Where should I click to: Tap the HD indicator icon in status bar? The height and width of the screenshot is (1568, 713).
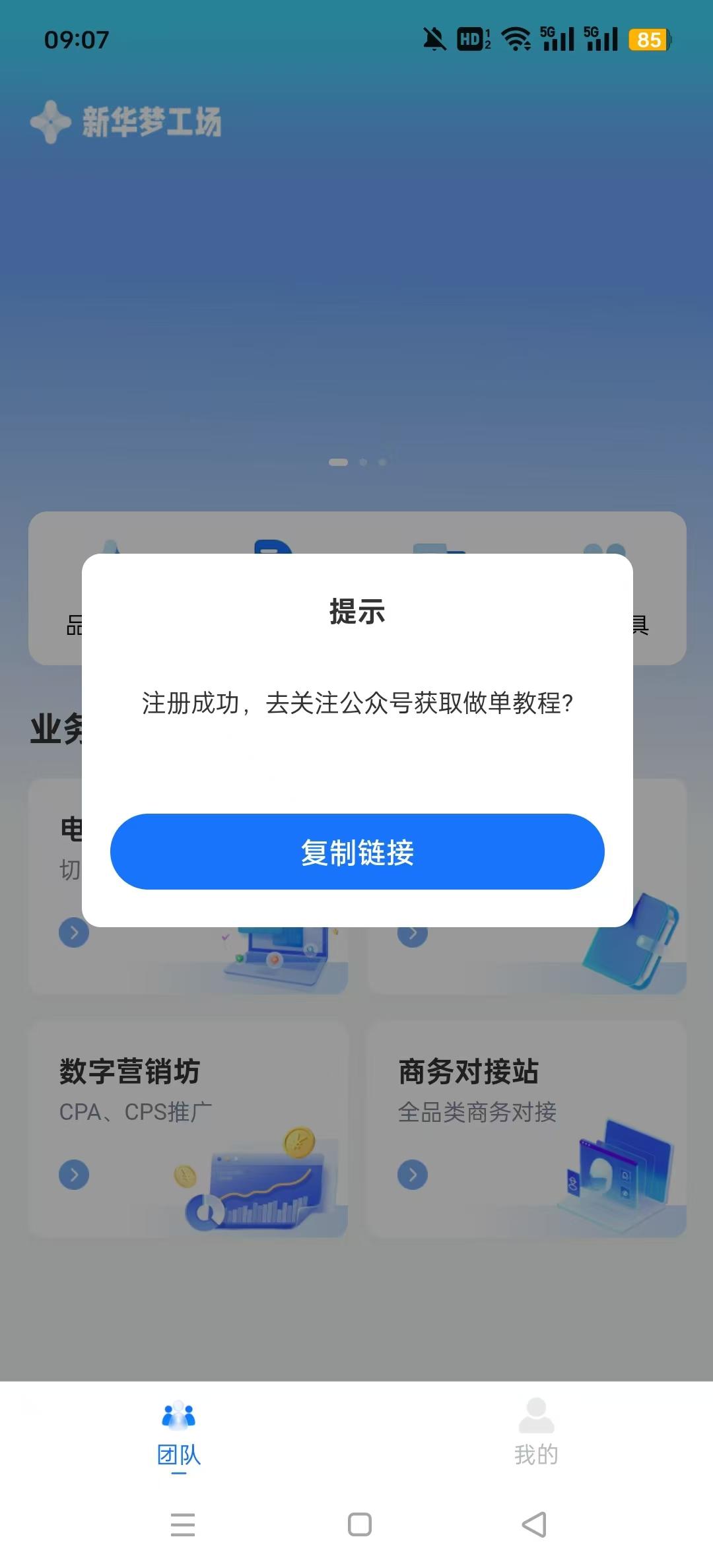(x=470, y=40)
